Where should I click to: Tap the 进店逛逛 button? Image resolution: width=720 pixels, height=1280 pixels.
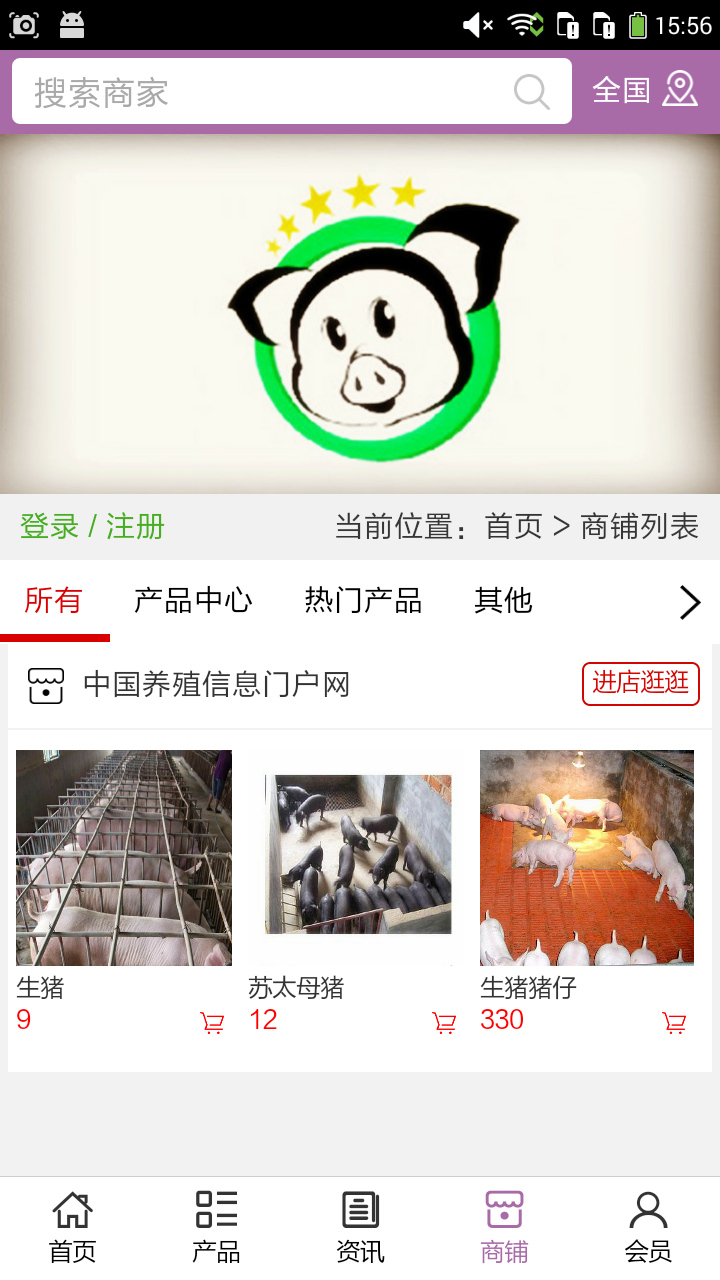(640, 683)
